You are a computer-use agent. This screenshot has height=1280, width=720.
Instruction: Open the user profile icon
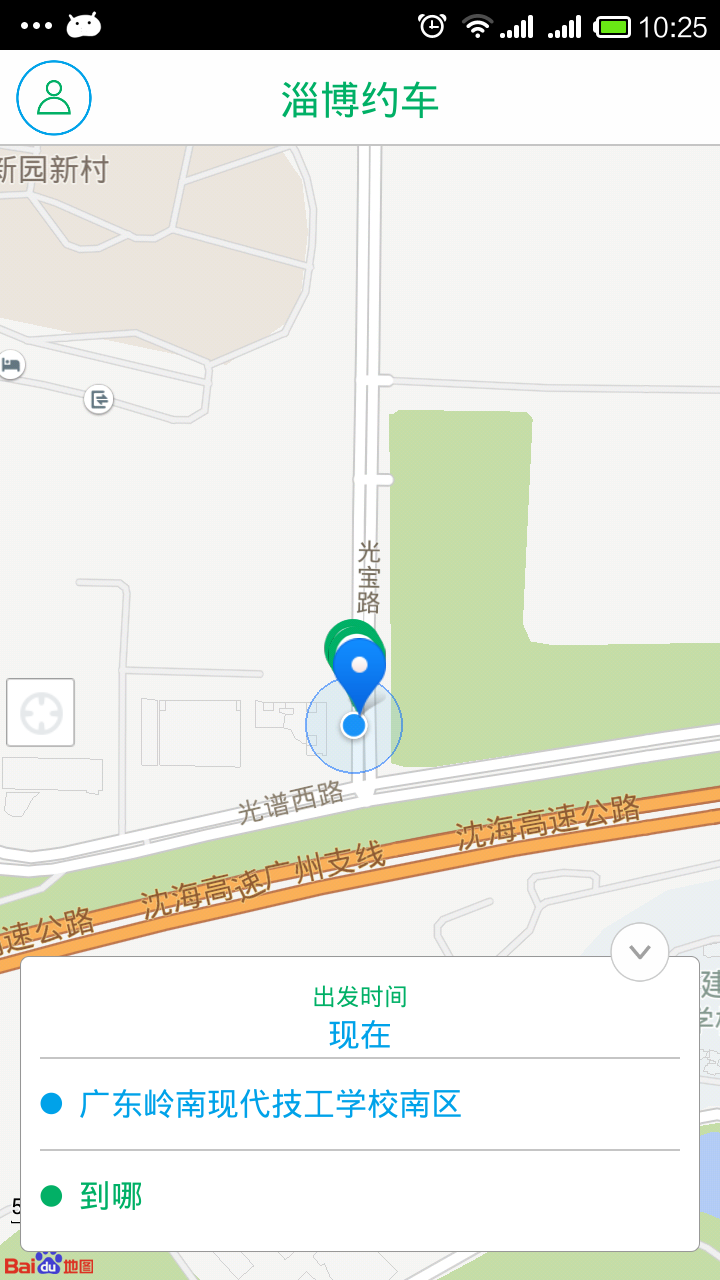pyautogui.click(x=54, y=98)
